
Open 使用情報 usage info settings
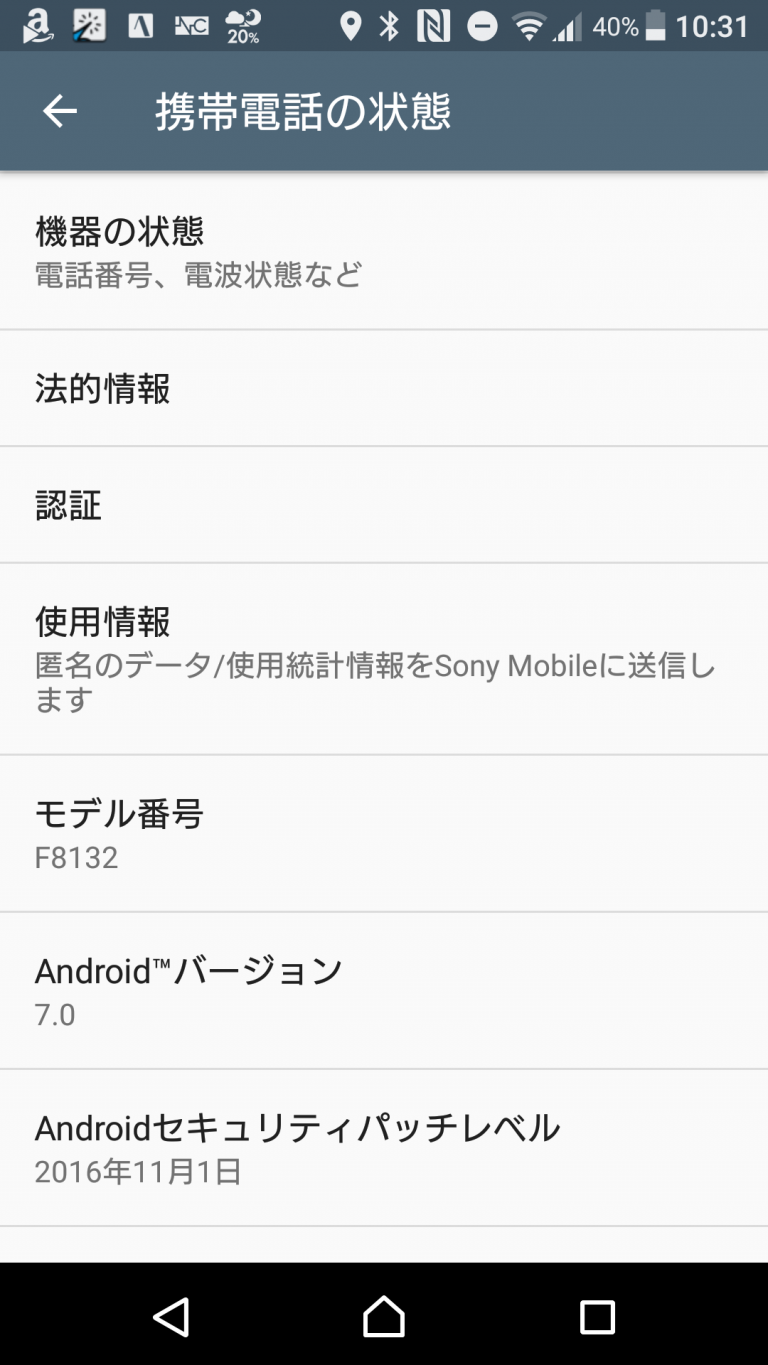pos(384,658)
